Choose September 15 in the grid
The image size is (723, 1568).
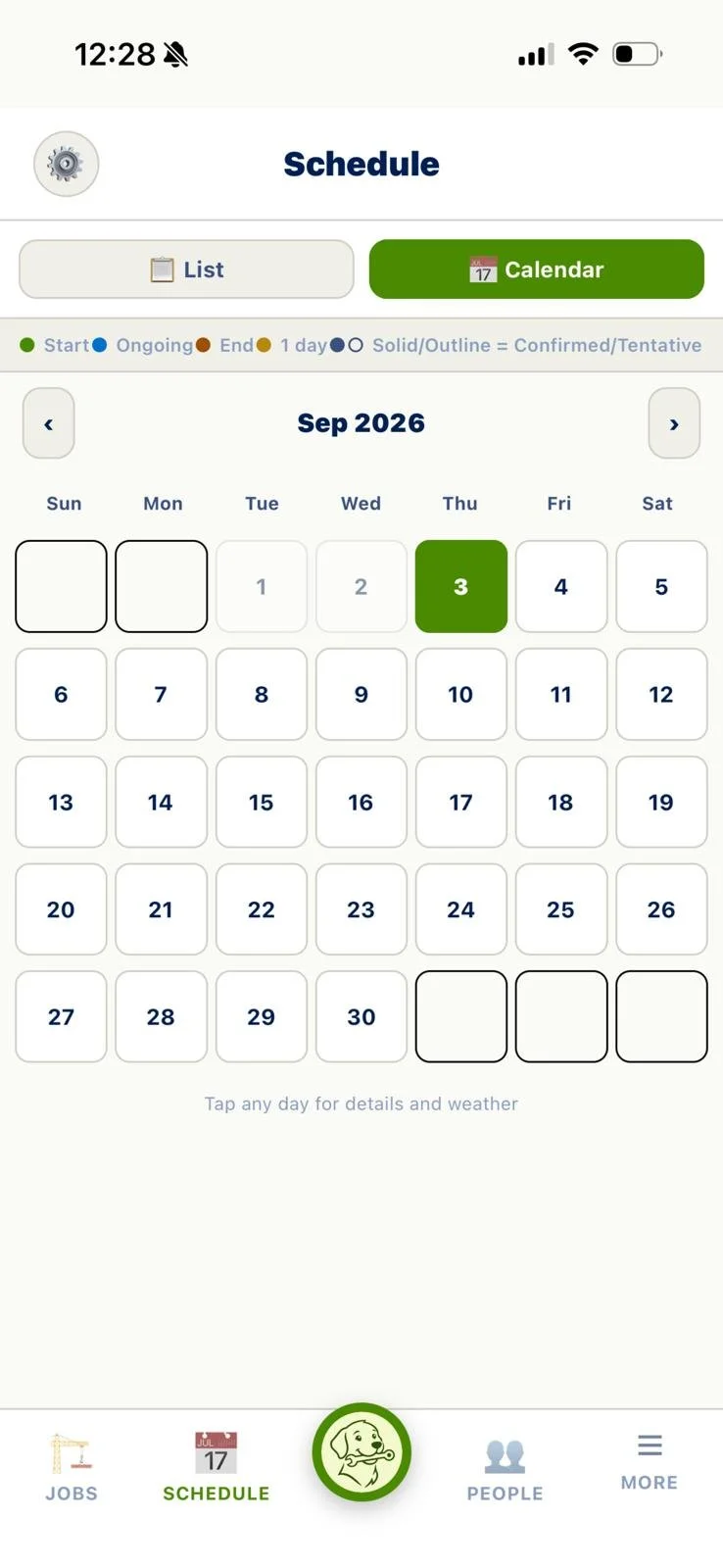pyautogui.click(x=262, y=802)
